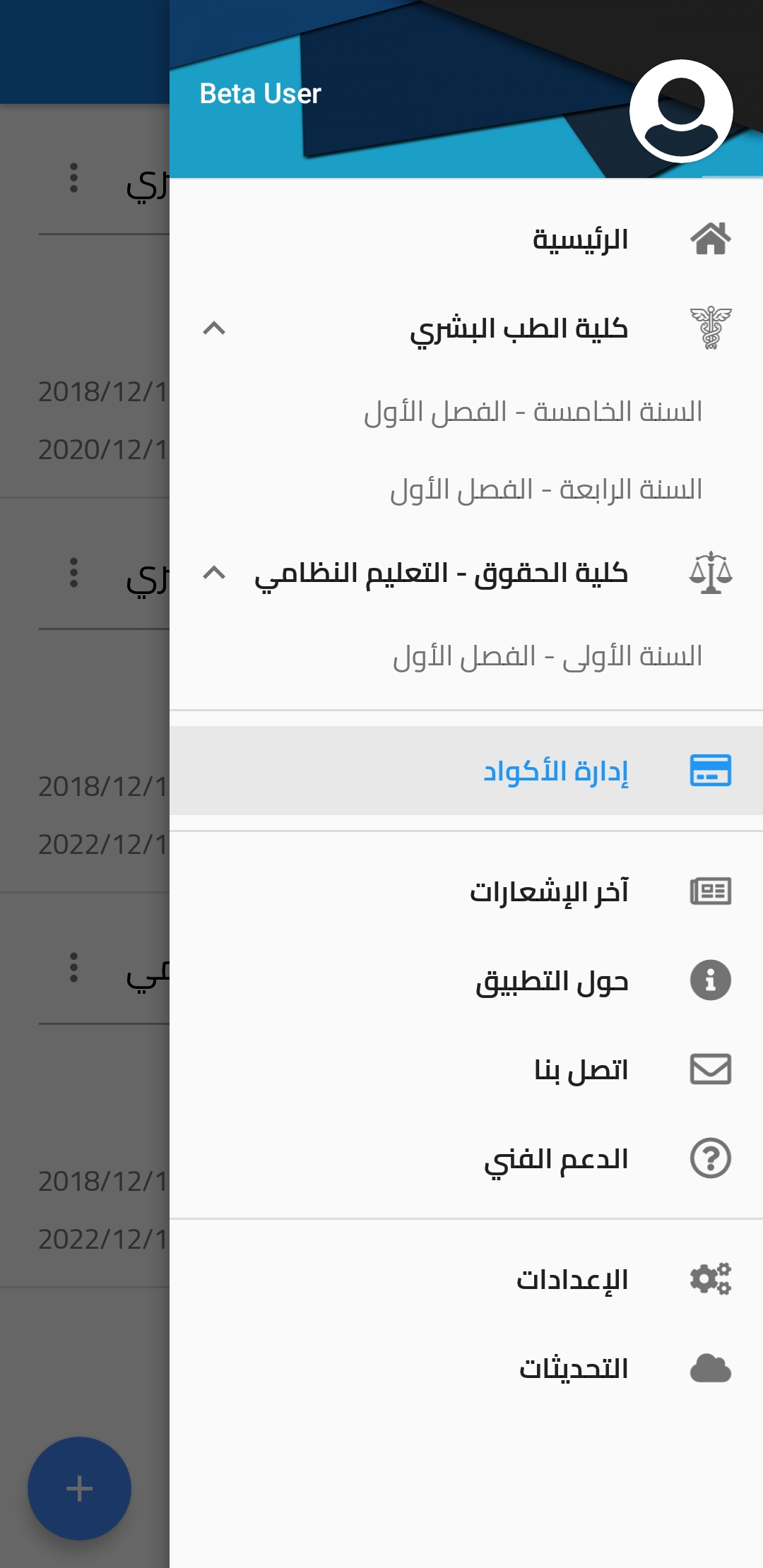Screen dimensions: 763x1568
Task: Open الرئيسية home menu item
Action: [x=579, y=239]
